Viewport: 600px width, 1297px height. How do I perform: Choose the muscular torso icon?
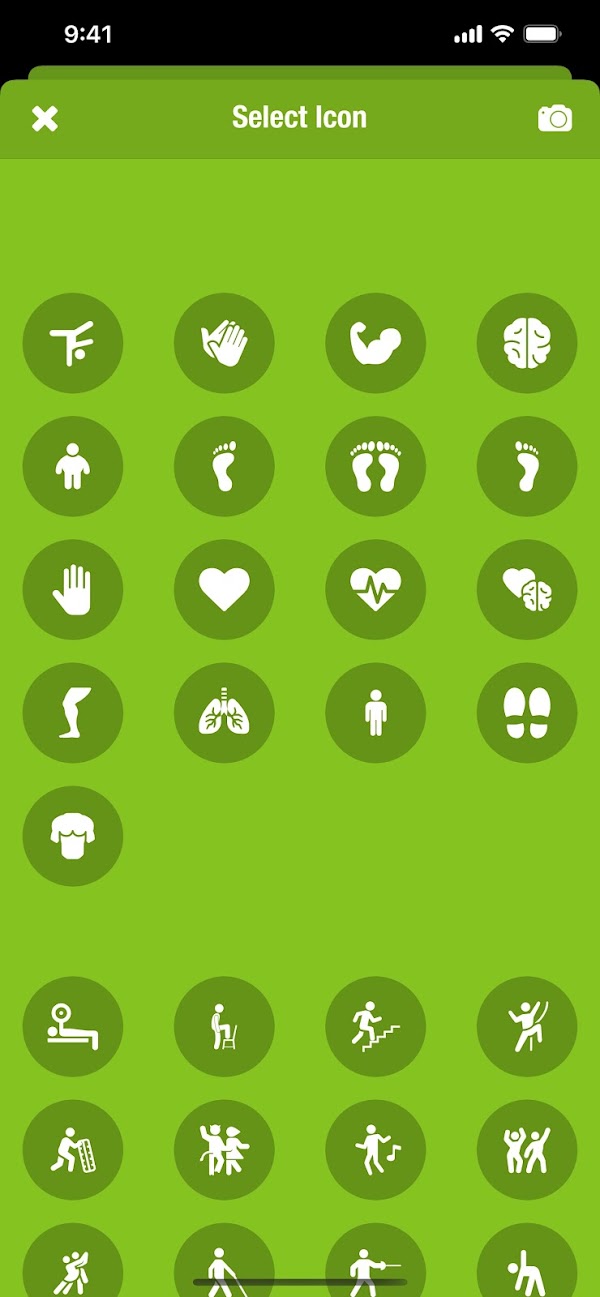tap(73, 836)
